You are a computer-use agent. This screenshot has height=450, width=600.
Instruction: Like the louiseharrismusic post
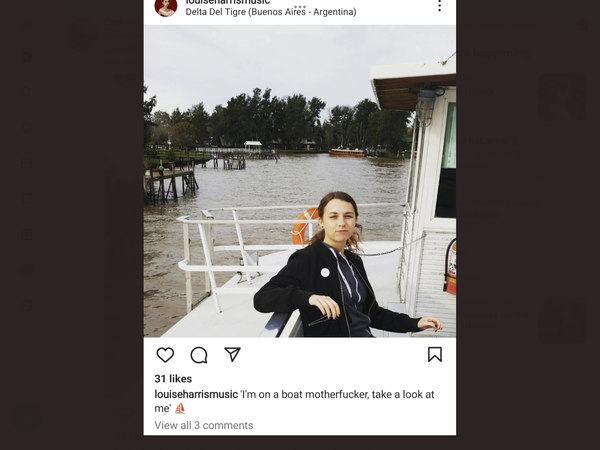tap(165, 355)
